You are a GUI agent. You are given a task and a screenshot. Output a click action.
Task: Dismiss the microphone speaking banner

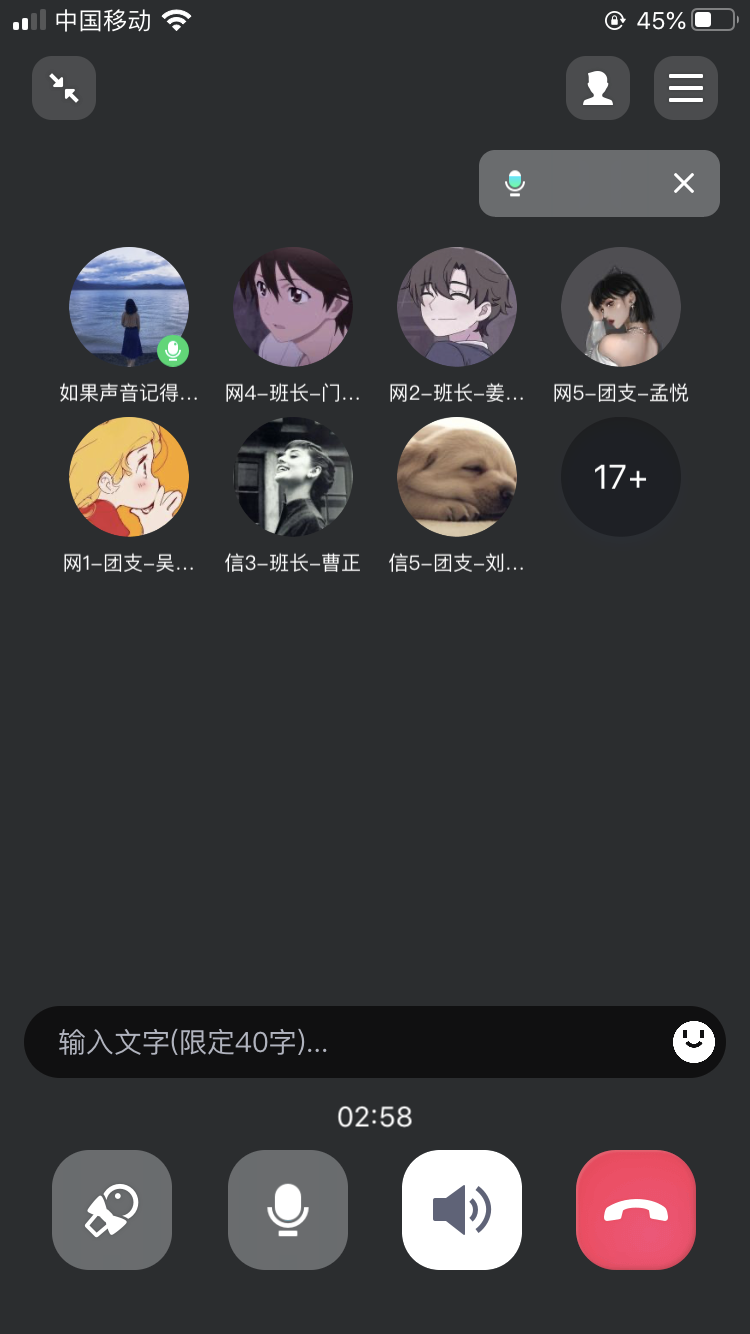(684, 183)
